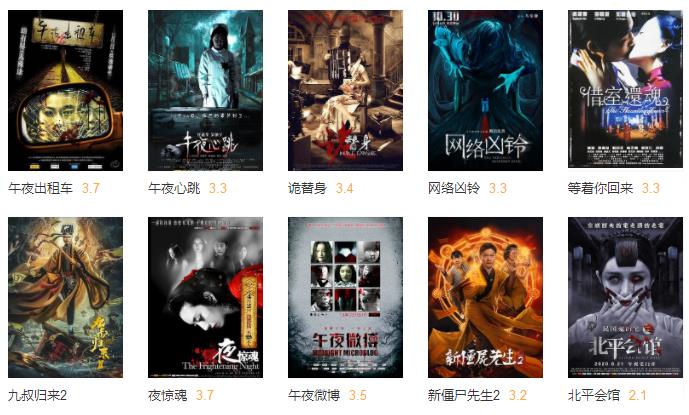This screenshot has height=415, width=689.
Task: Open the 午夜微博 movie tile
Action: pos(345,297)
